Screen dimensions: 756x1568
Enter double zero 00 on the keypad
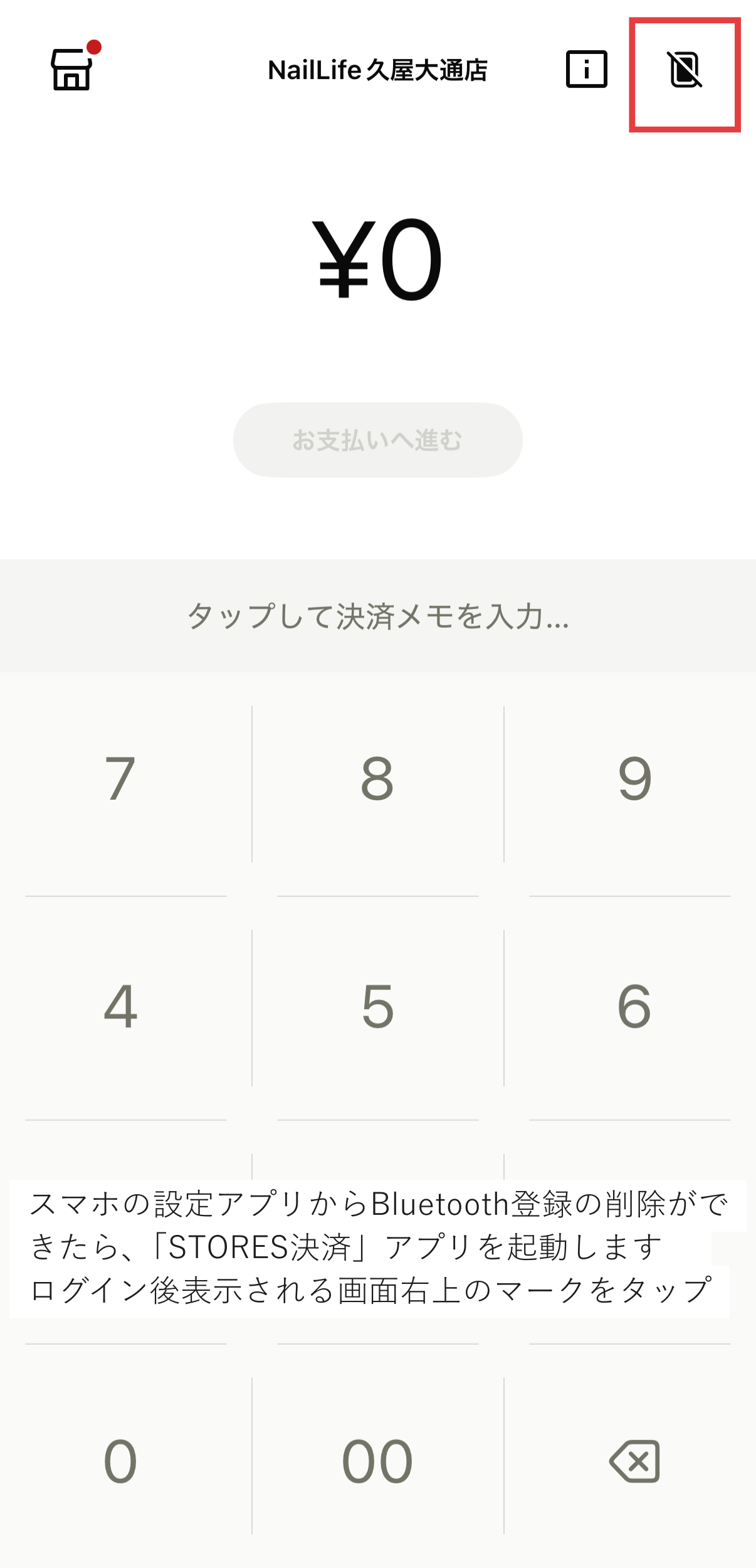(377, 1461)
